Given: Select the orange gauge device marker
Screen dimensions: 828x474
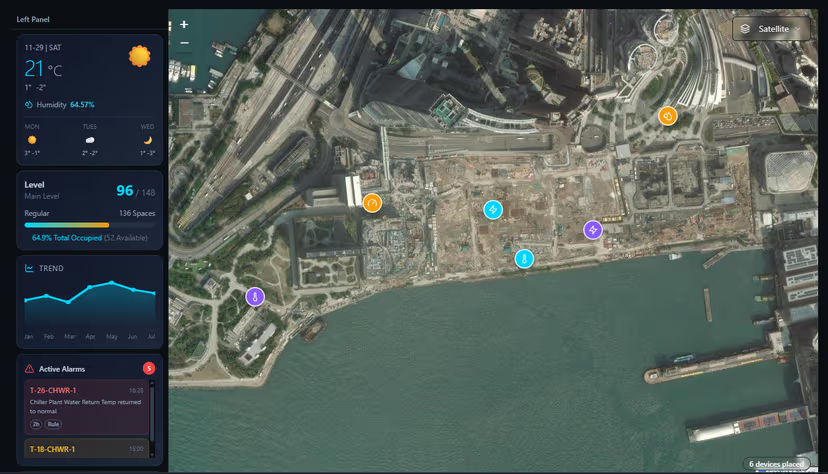Looking at the screenshot, I should [372, 203].
